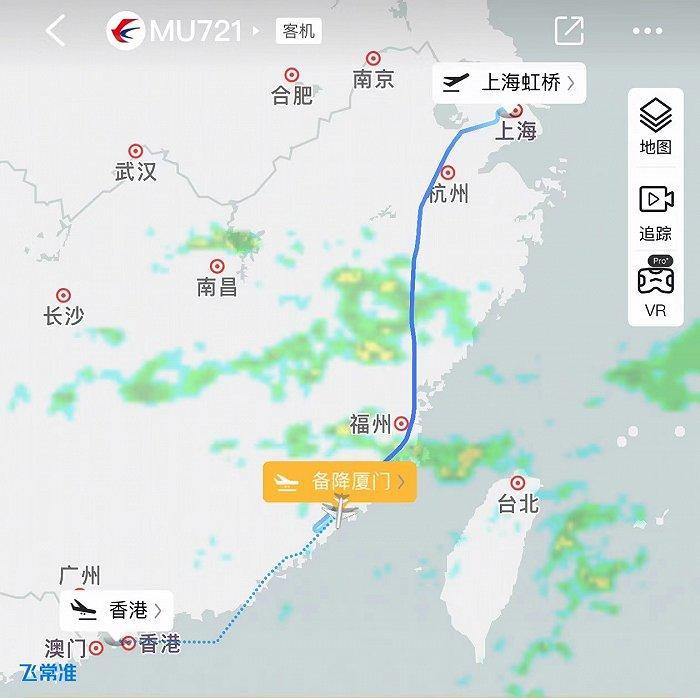Go back using the top-left arrow
Screen dimensions: 700x698
55,31
